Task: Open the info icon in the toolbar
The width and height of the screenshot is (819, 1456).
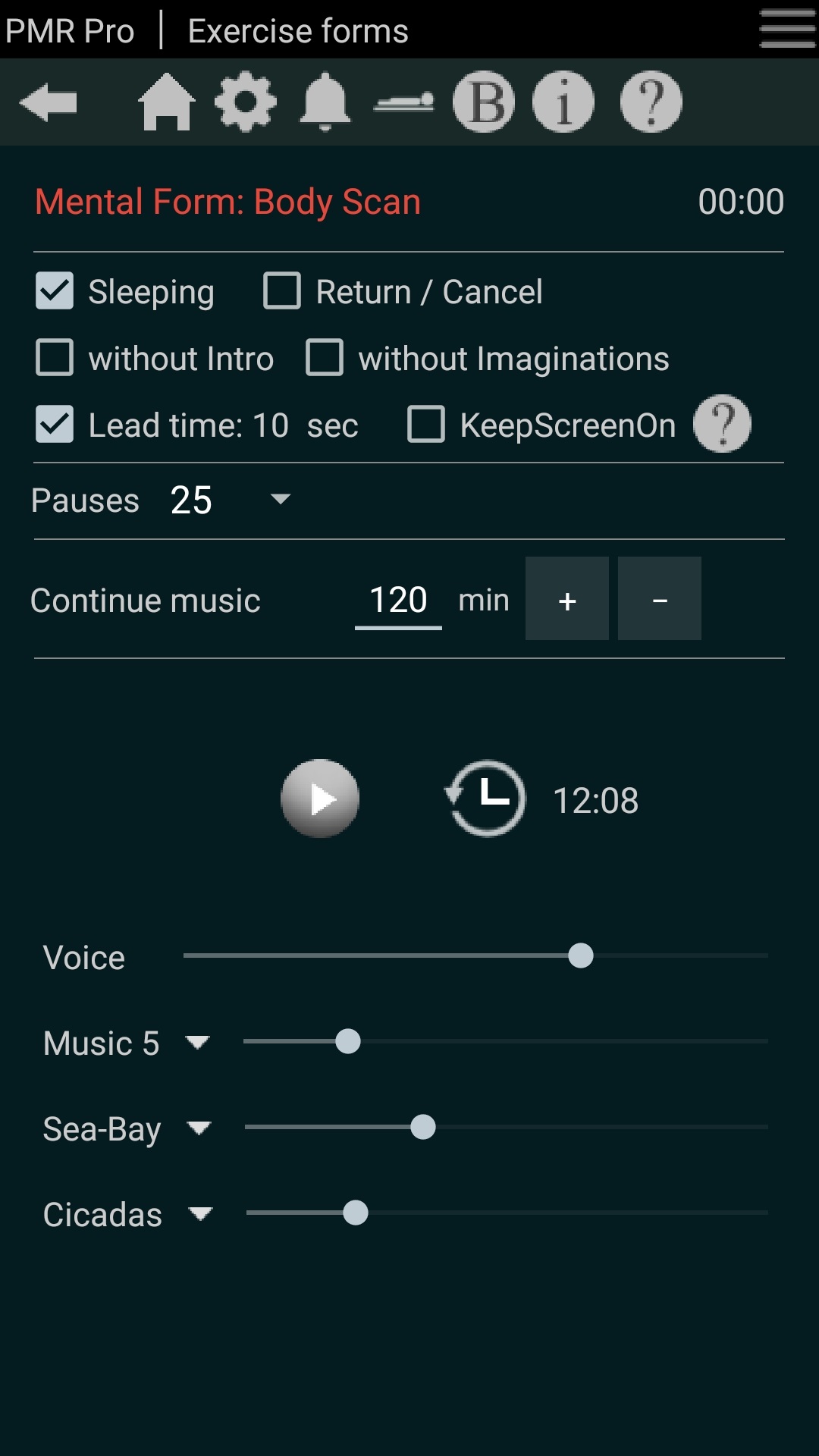Action: 563,101
